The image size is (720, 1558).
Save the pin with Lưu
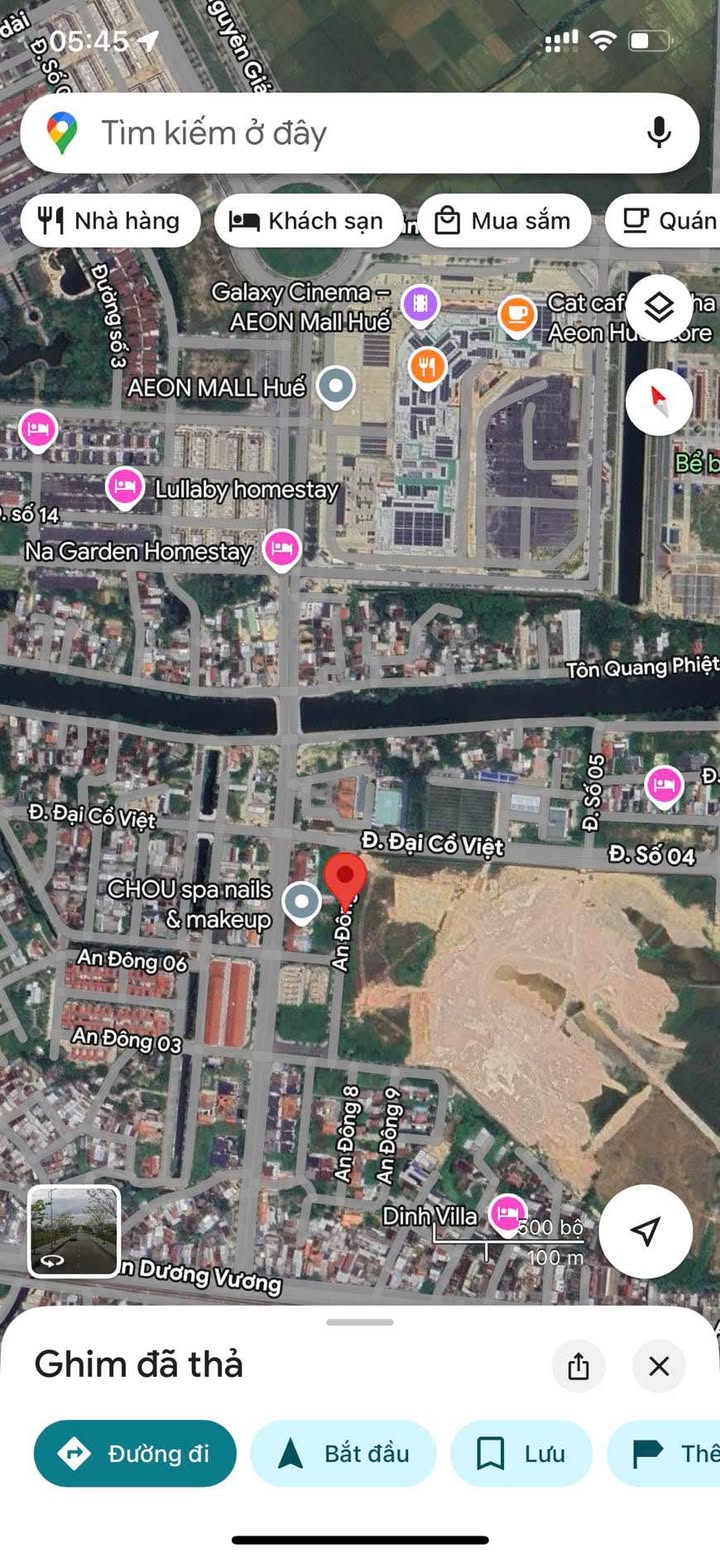pyautogui.click(x=521, y=1453)
